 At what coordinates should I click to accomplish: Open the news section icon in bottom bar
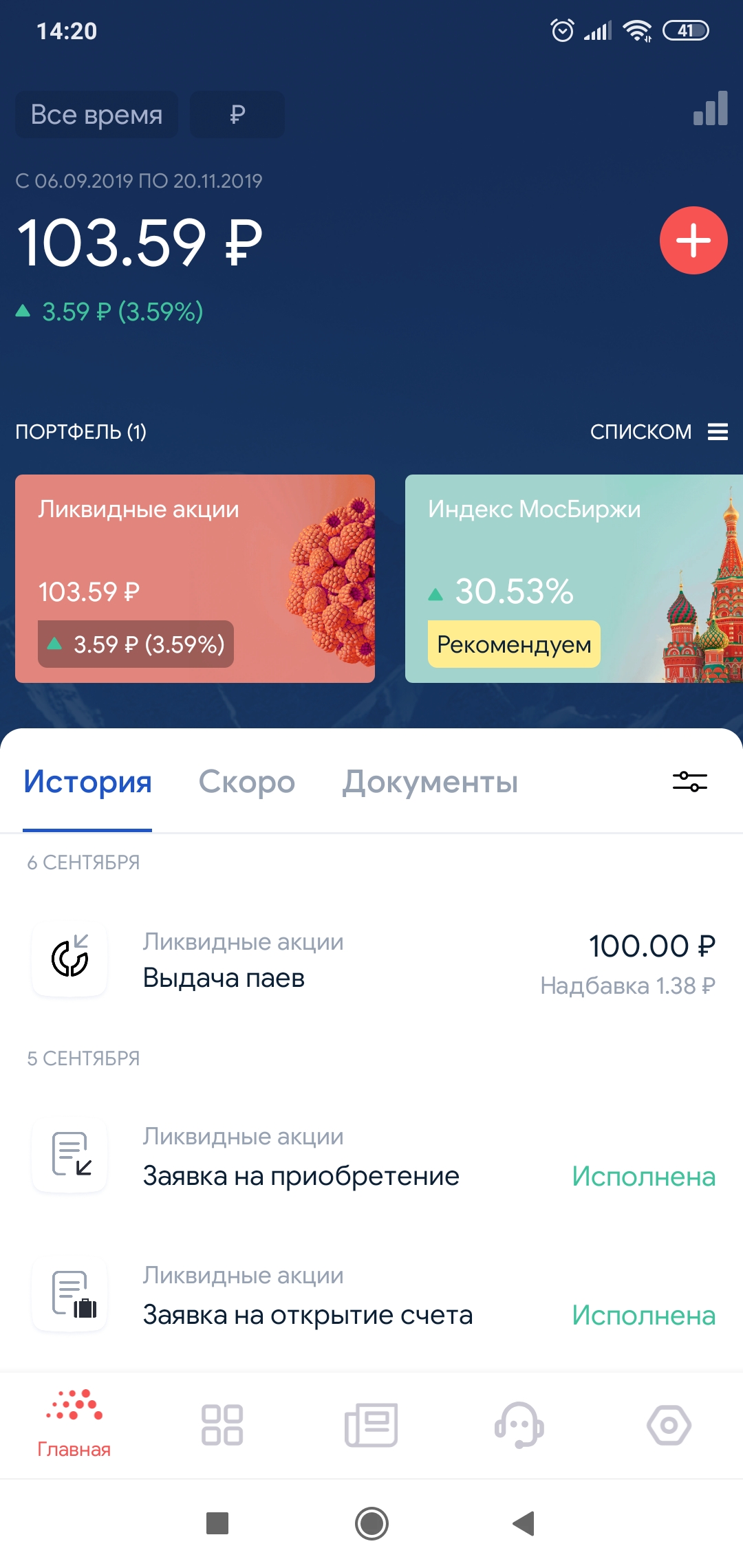[371, 1425]
